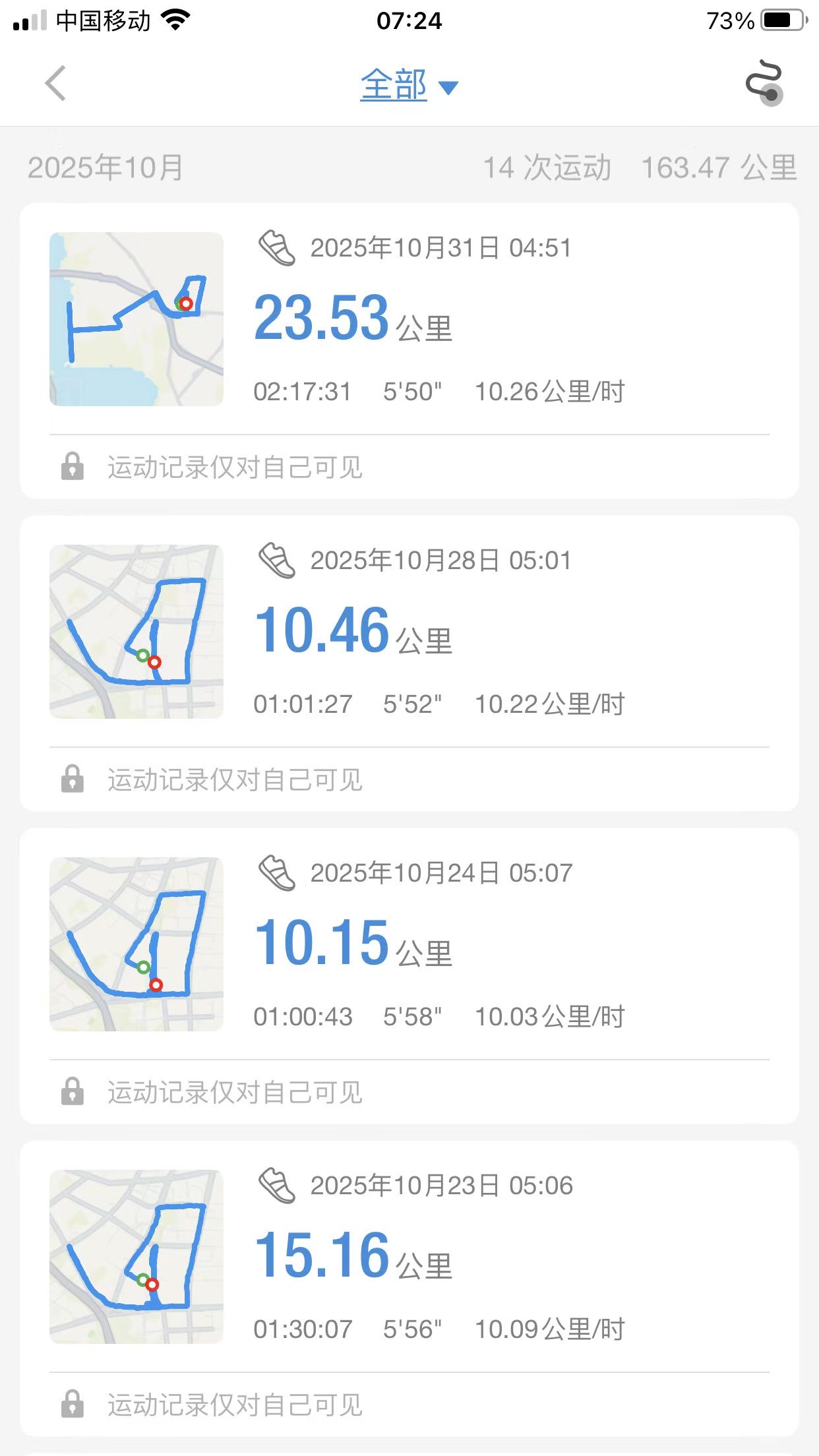Select the 10.15 公里 run on October 24
The image size is (819, 1456).
(x=409, y=944)
